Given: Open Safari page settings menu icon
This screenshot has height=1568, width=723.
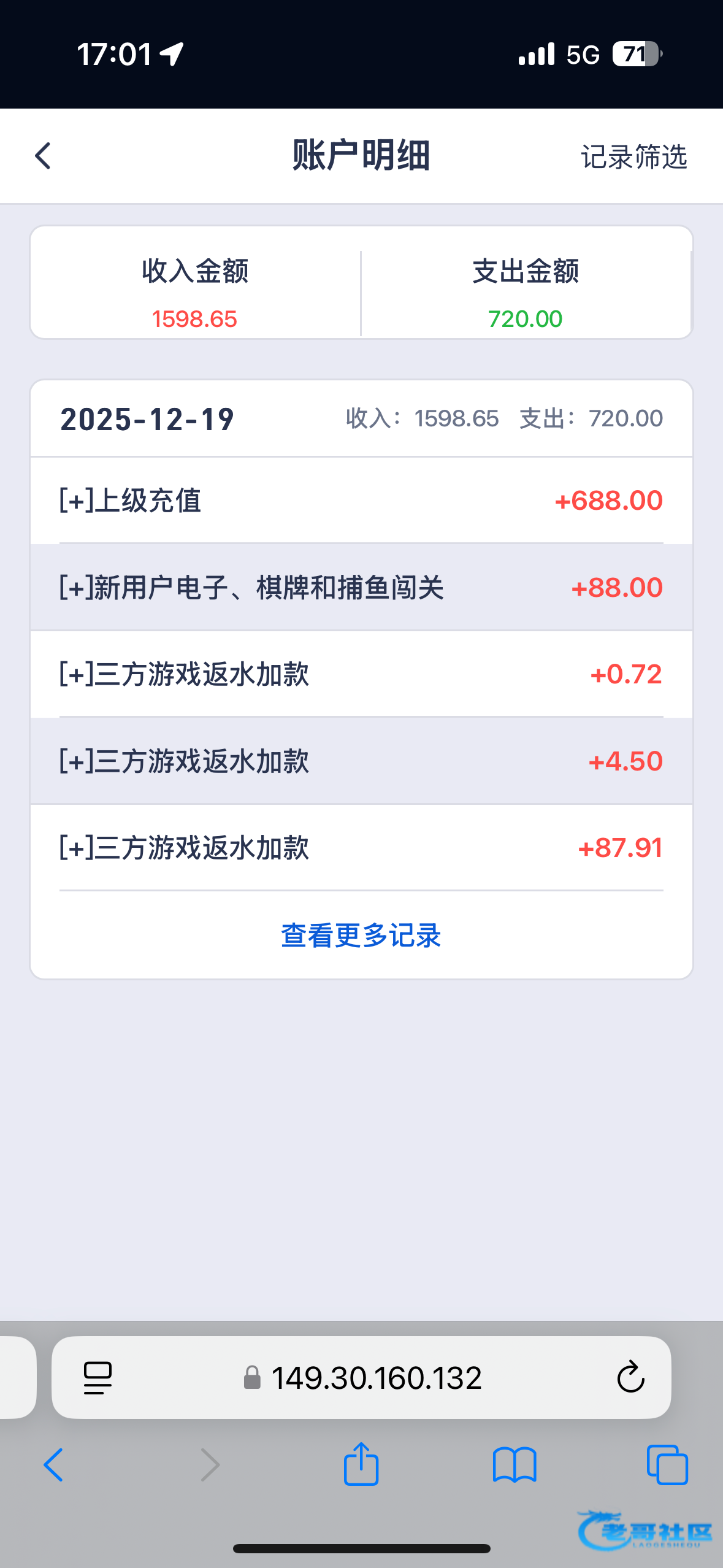Looking at the screenshot, I should pos(98,1378).
